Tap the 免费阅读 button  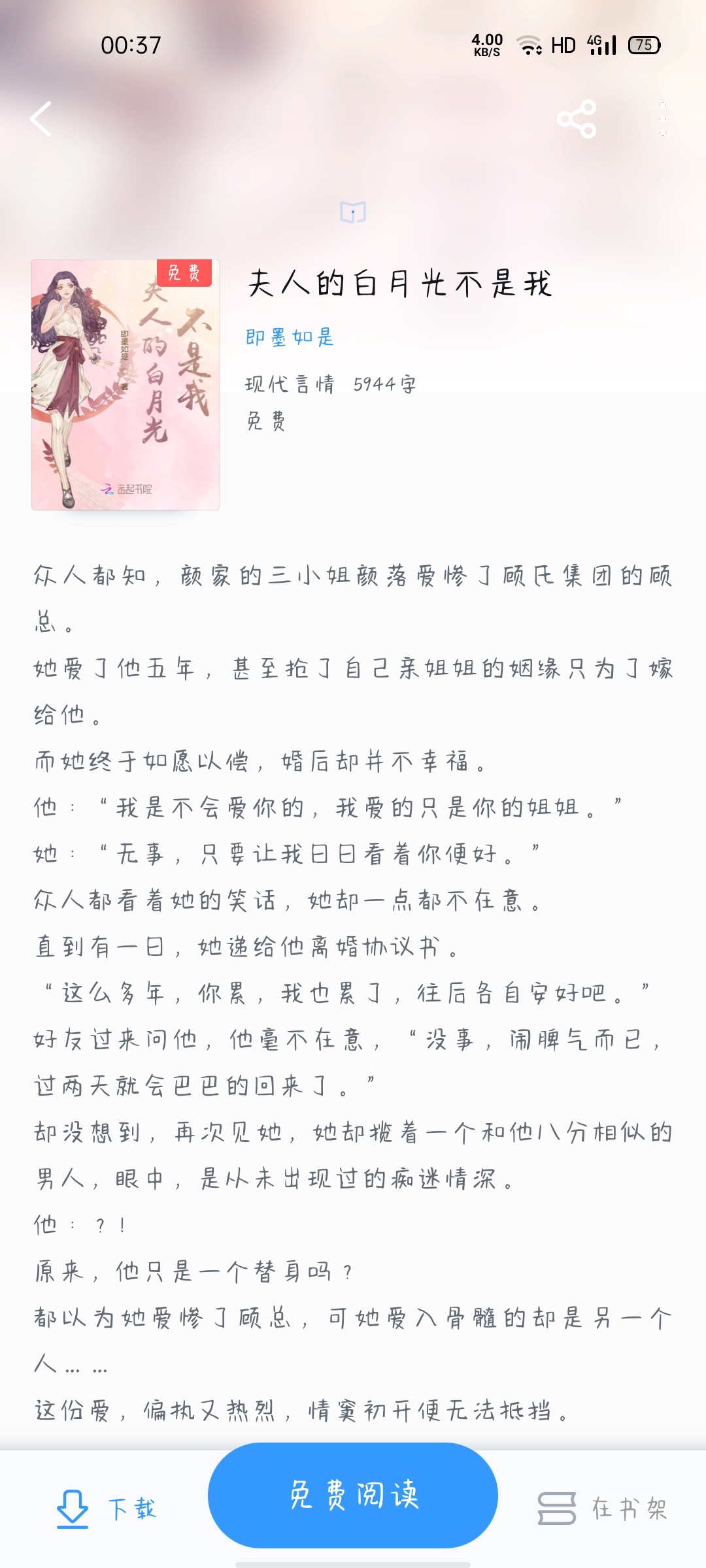click(x=353, y=1495)
